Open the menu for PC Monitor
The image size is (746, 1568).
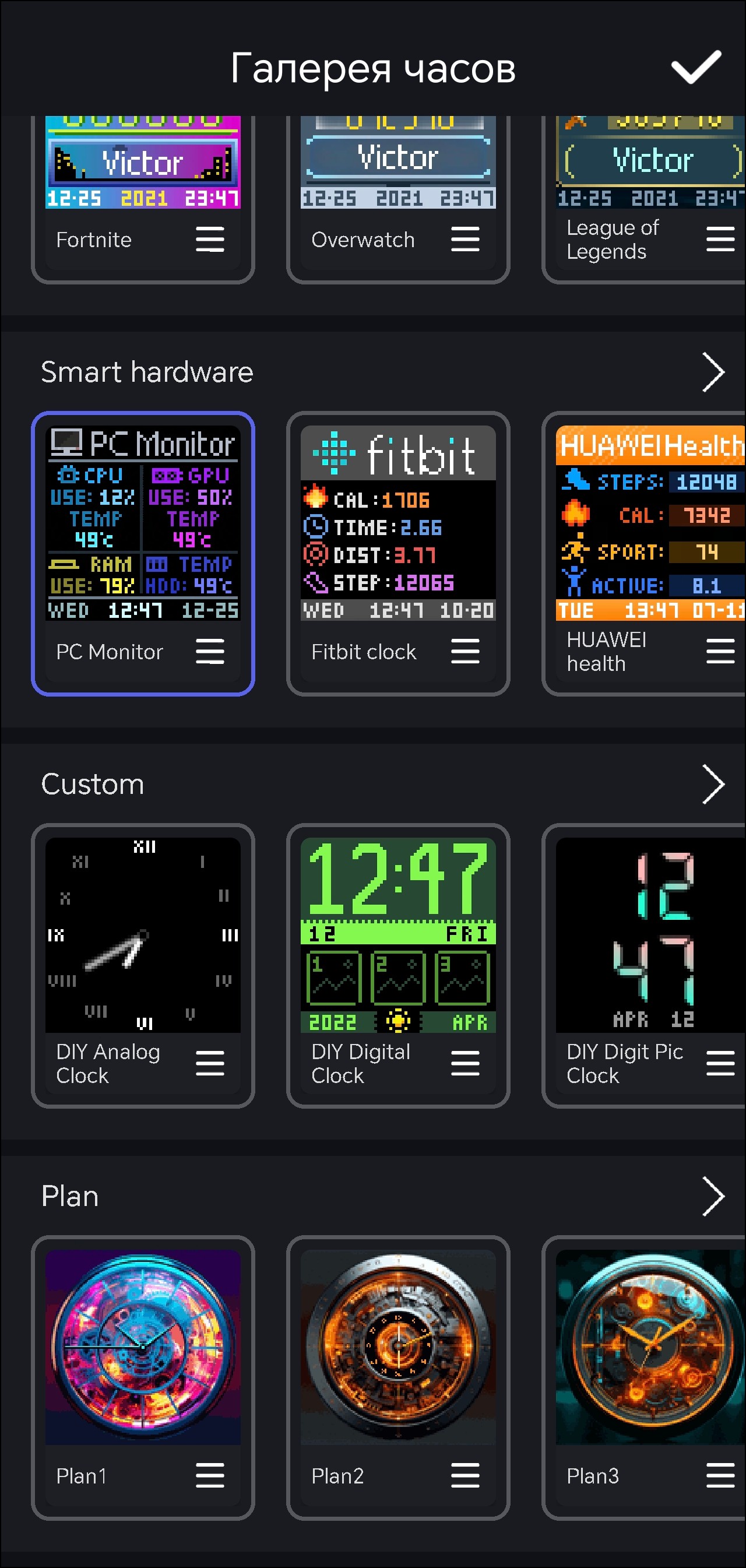click(210, 651)
